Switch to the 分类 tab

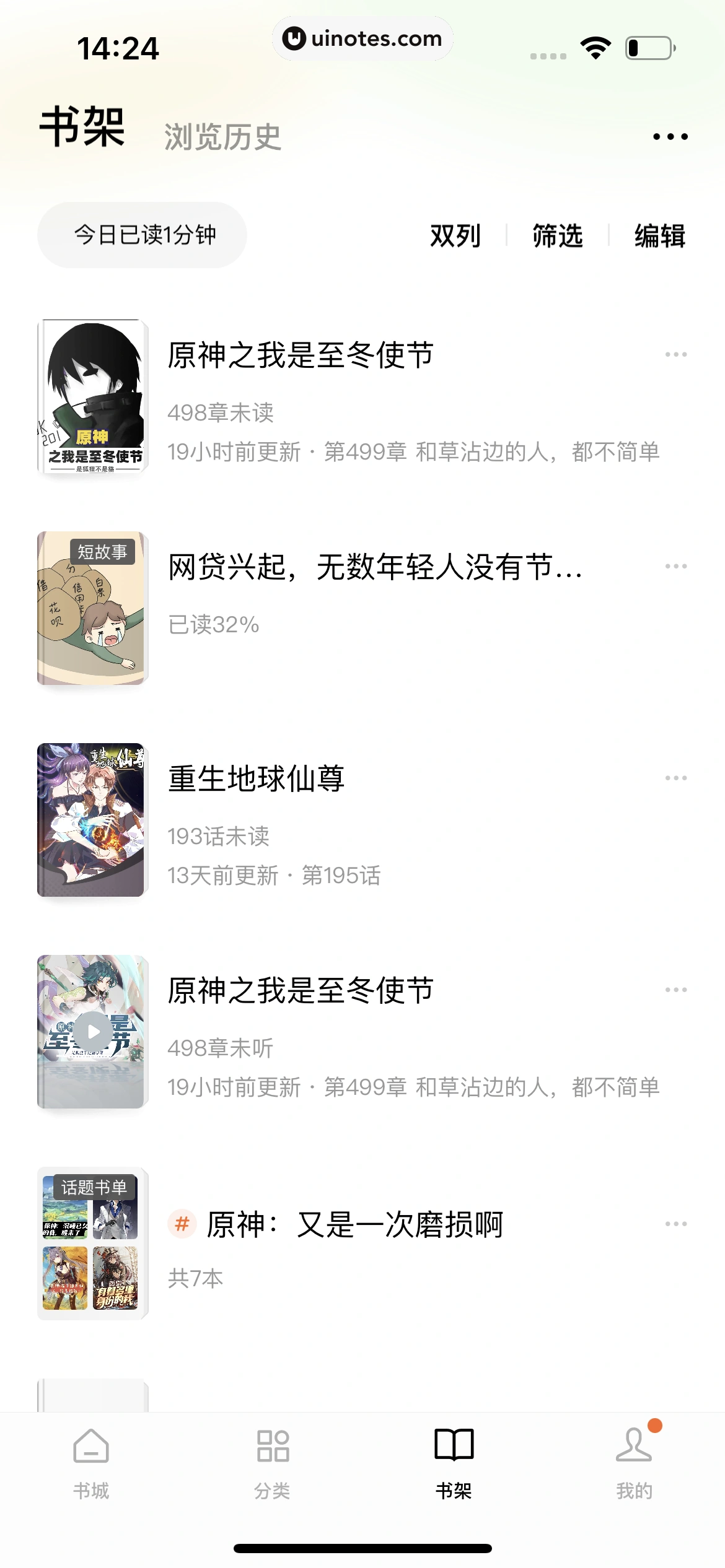click(273, 1463)
